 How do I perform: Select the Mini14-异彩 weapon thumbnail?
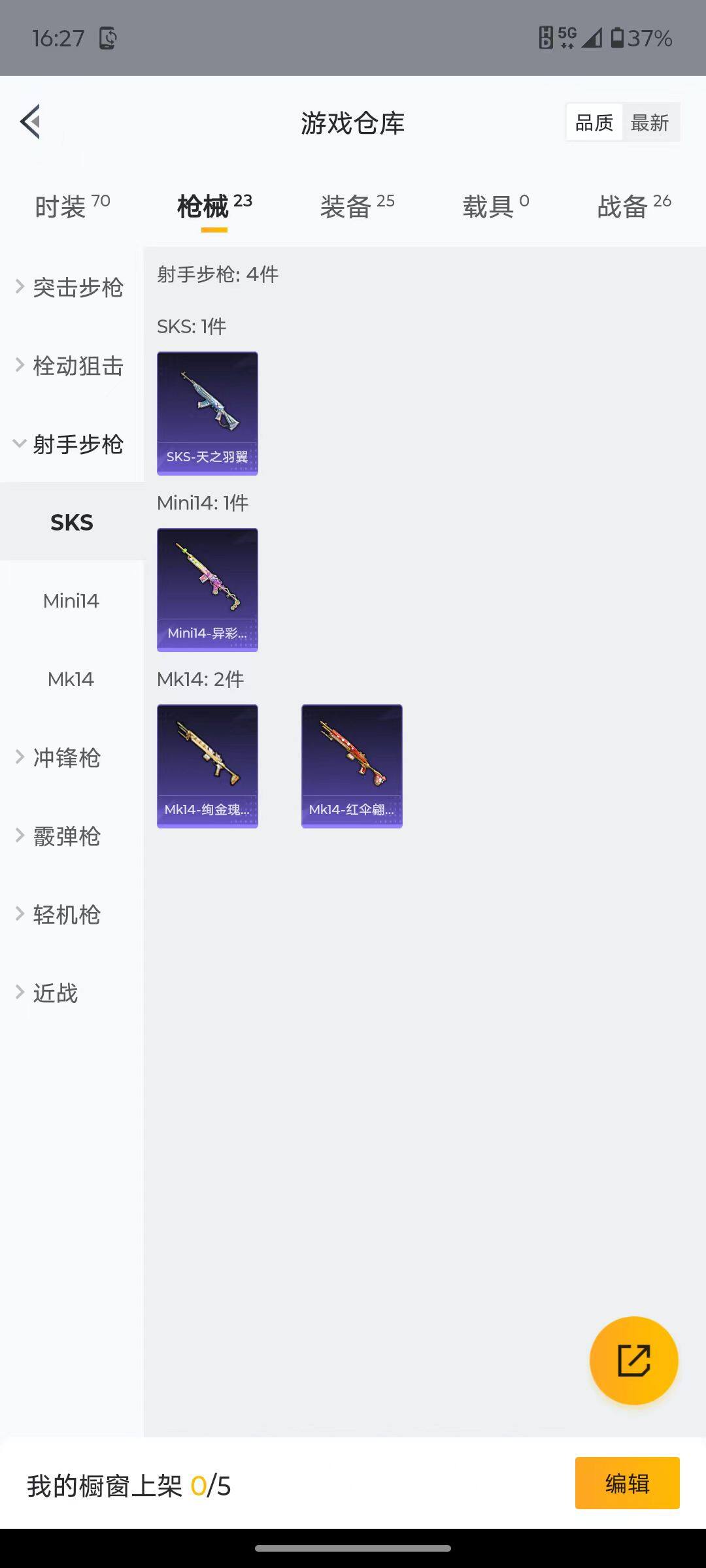point(207,588)
